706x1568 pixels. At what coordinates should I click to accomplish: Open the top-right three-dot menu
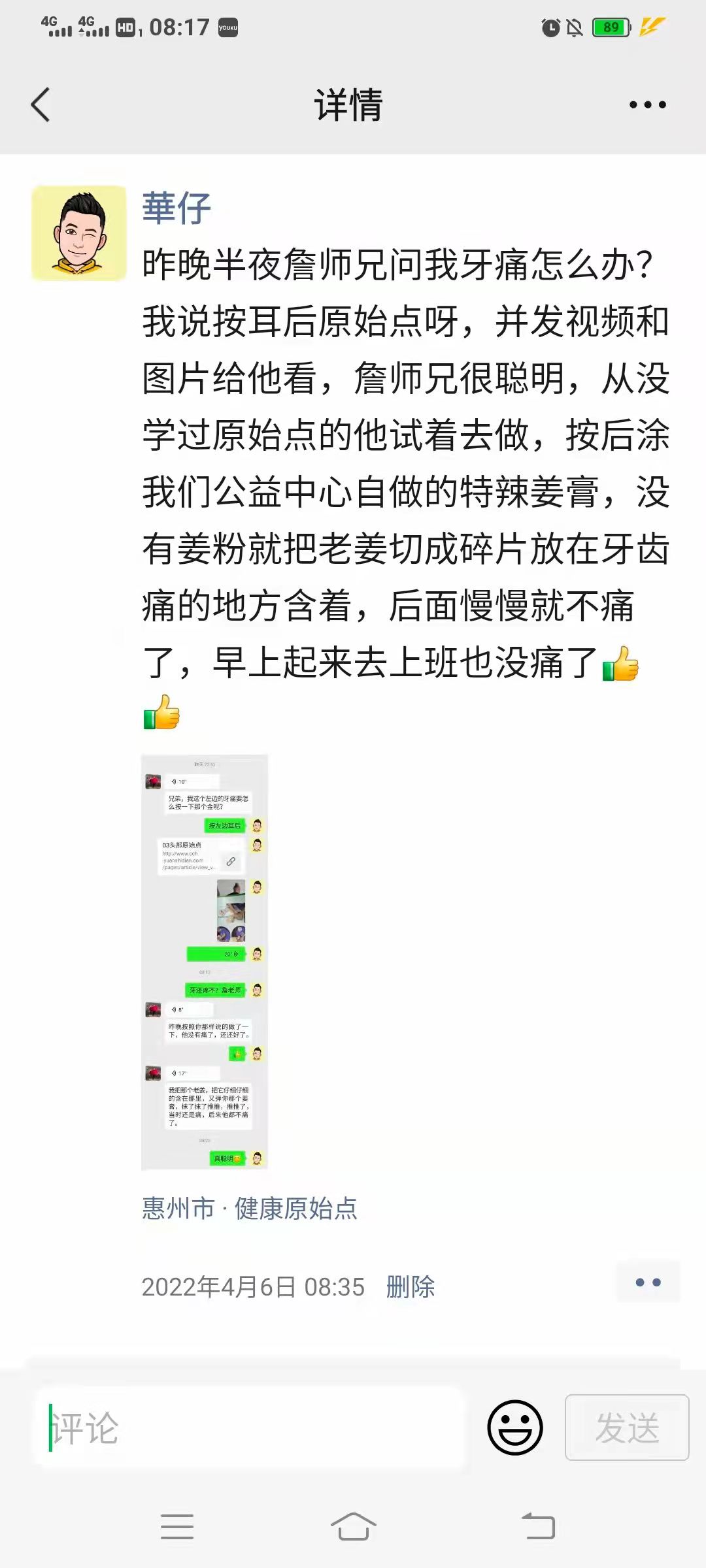[x=647, y=105]
